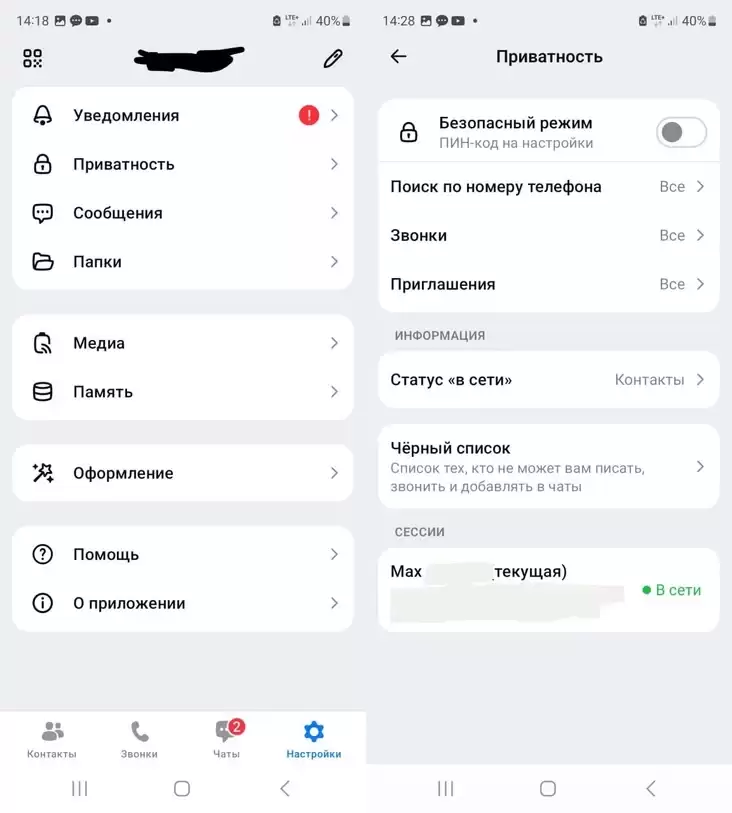Go back from the Приватность screen
Viewport: 732px width, 813px height.
399,57
